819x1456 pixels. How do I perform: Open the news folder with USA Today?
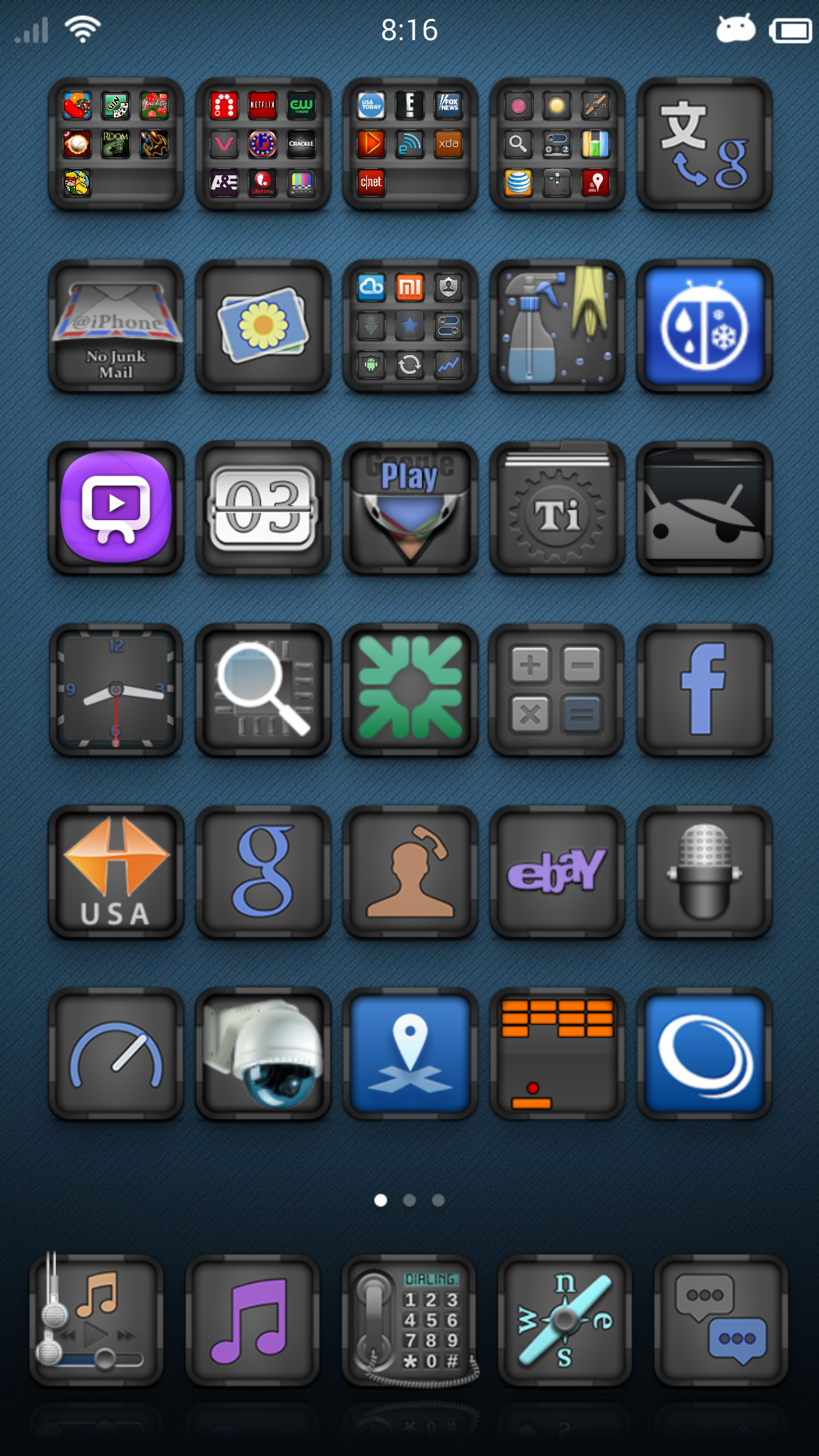pyautogui.click(x=410, y=143)
